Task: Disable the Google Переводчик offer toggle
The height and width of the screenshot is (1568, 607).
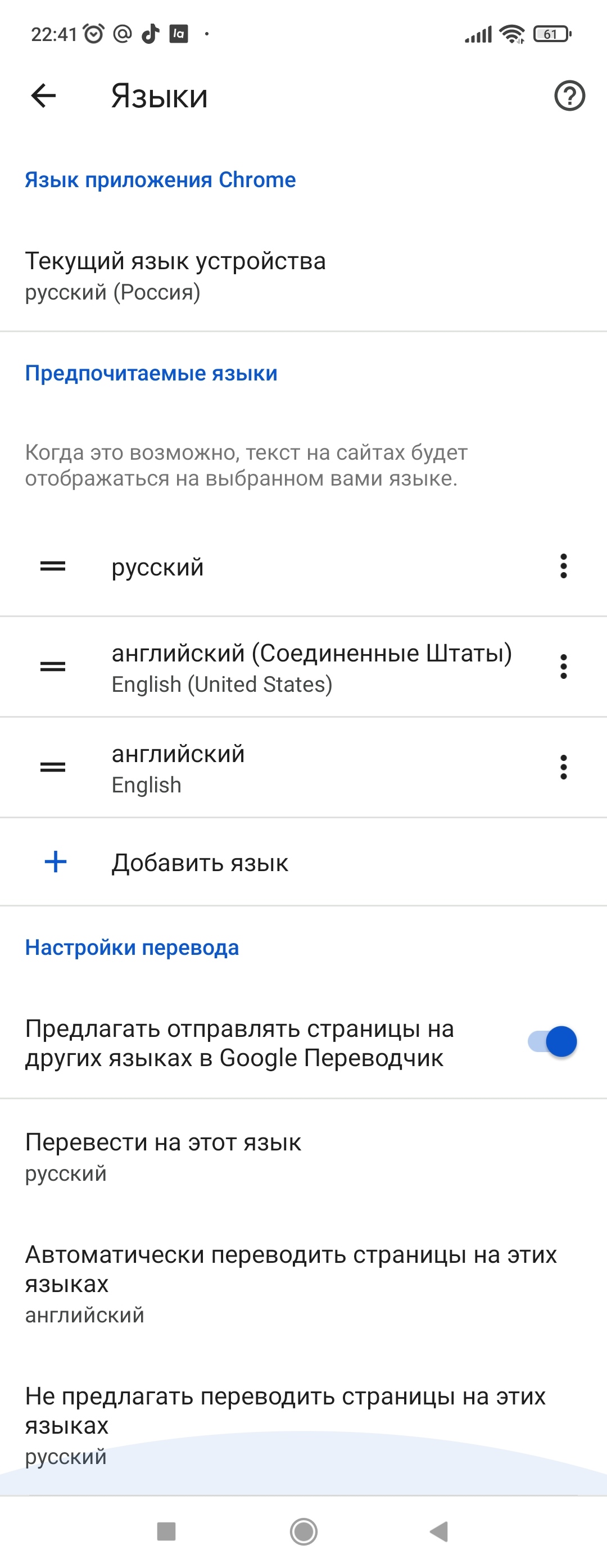Action: (x=552, y=1041)
